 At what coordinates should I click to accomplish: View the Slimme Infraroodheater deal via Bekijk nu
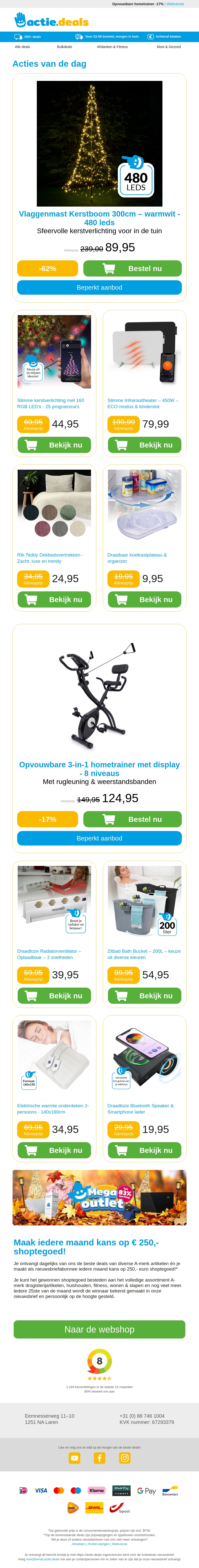(144, 445)
